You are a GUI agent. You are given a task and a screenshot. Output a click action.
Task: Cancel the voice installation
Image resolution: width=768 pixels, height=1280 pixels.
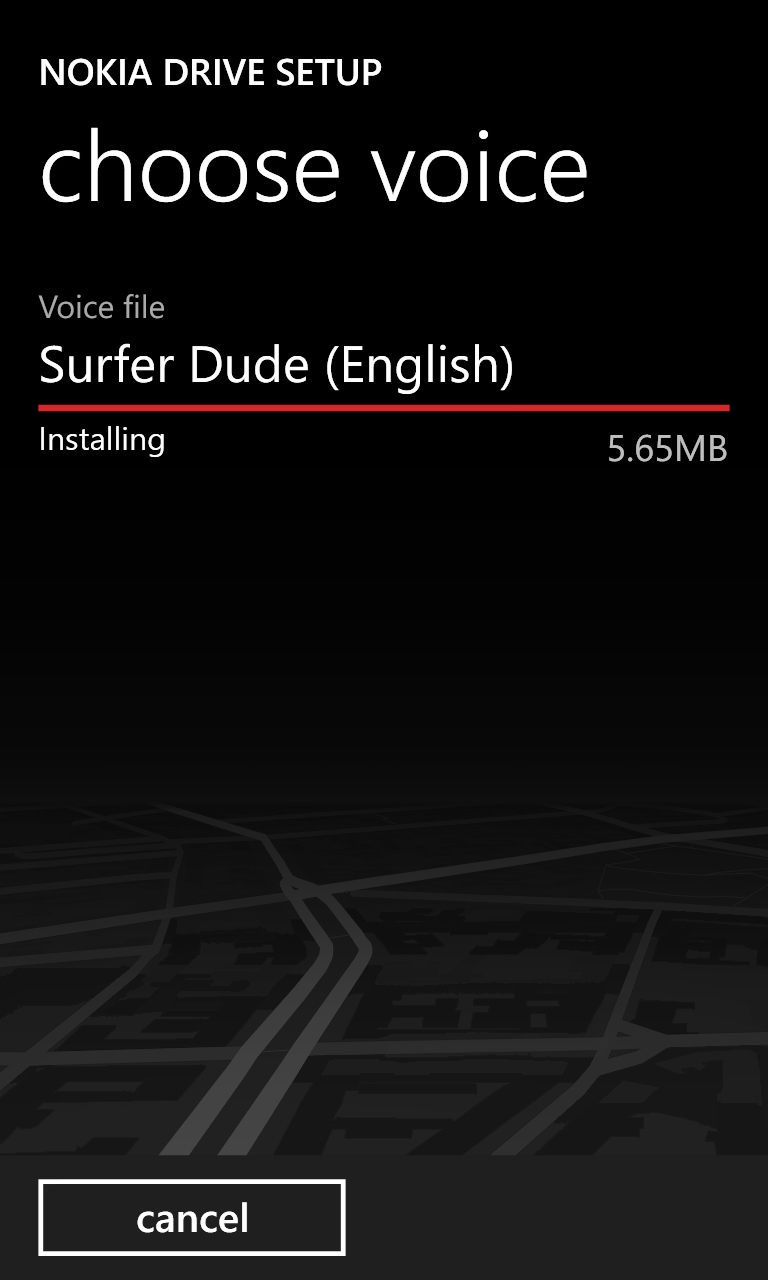pos(192,1217)
